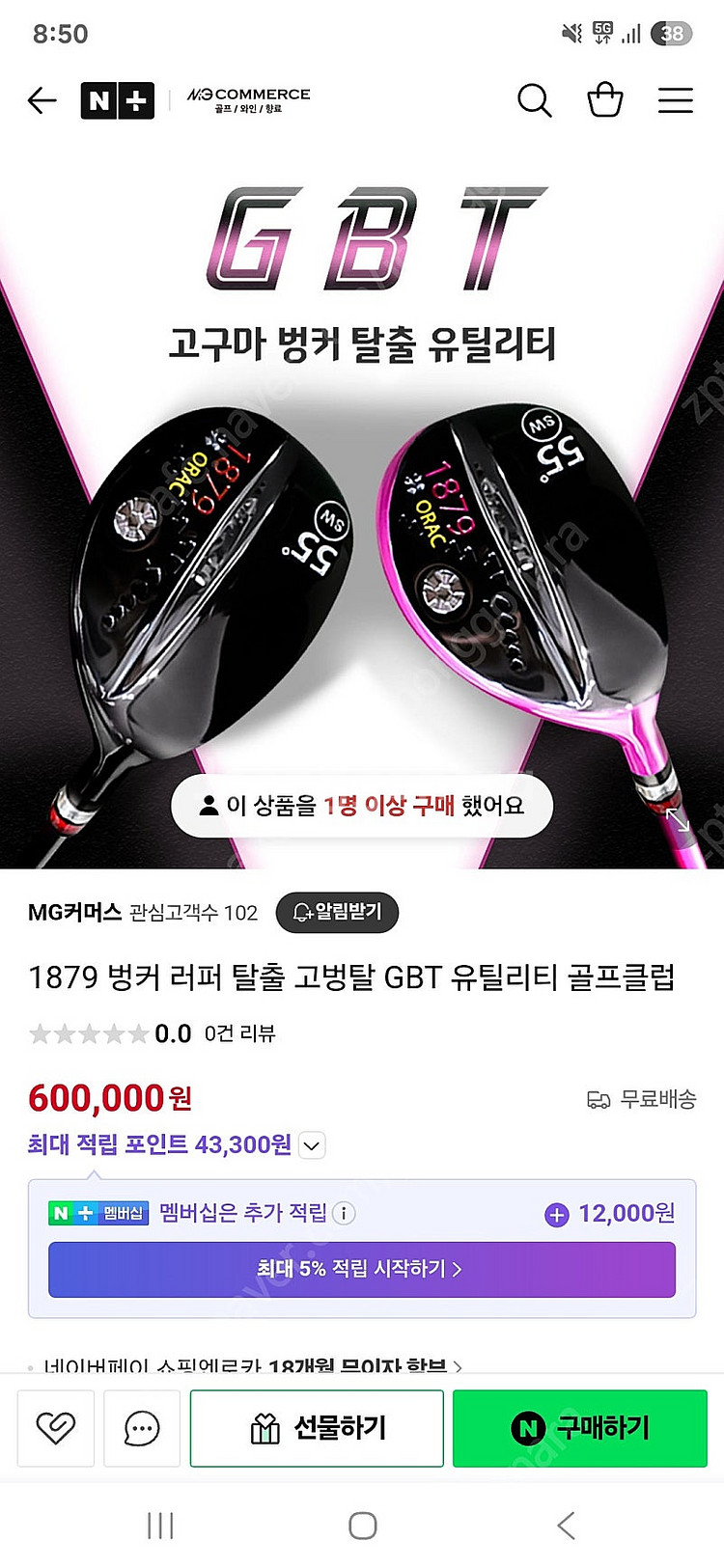Tap 선물하기 to gift this item
The height and width of the screenshot is (1568, 724).
pos(317,1428)
